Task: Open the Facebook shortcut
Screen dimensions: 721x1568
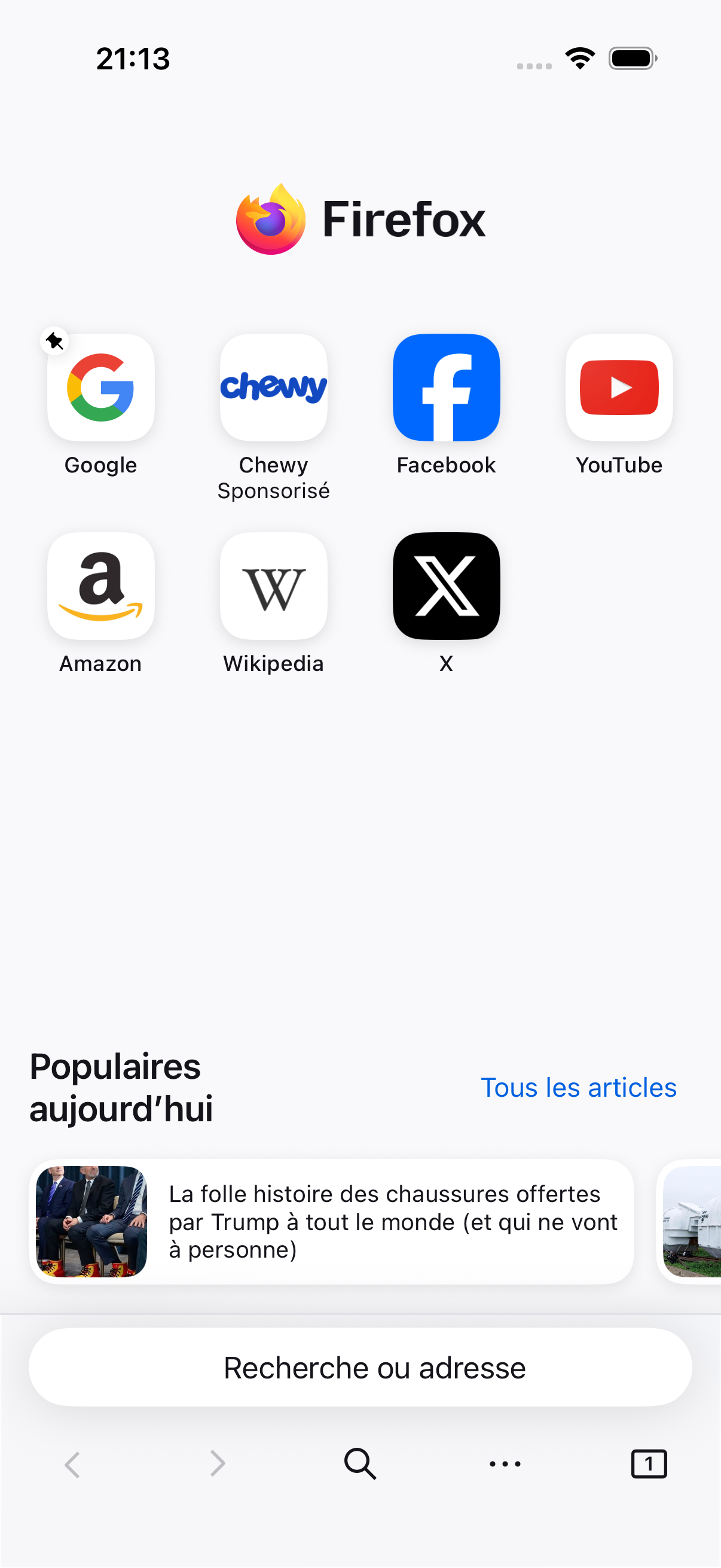Action: click(446, 388)
